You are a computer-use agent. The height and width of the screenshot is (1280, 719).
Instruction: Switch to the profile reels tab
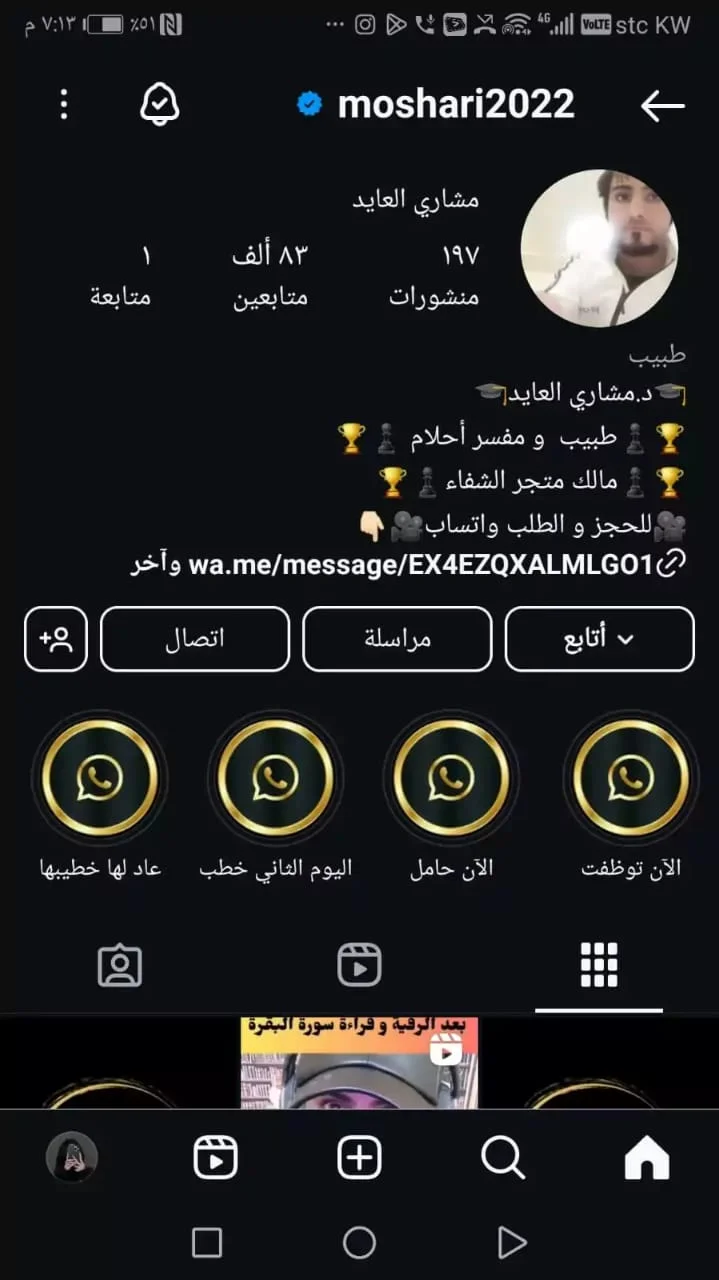[x=359, y=965]
